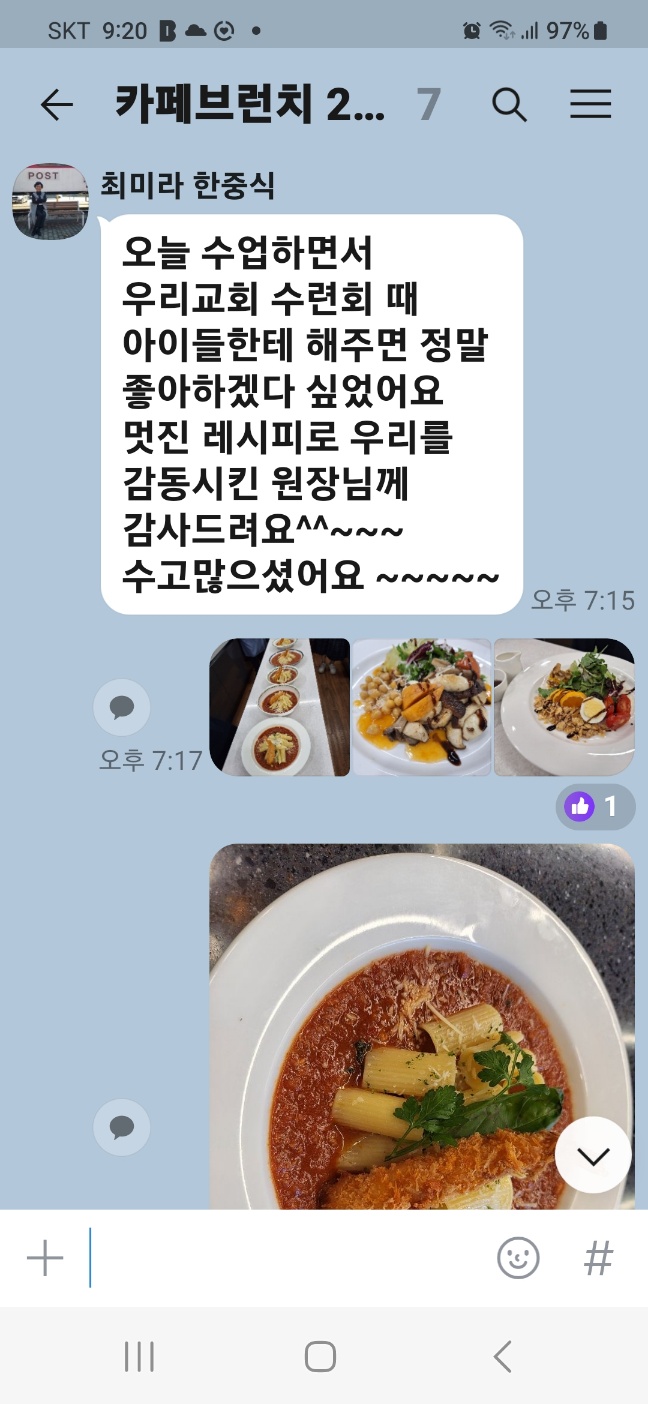Open the plus attachment menu
Screen dimensions: 648x1404
click(45, 1258)
